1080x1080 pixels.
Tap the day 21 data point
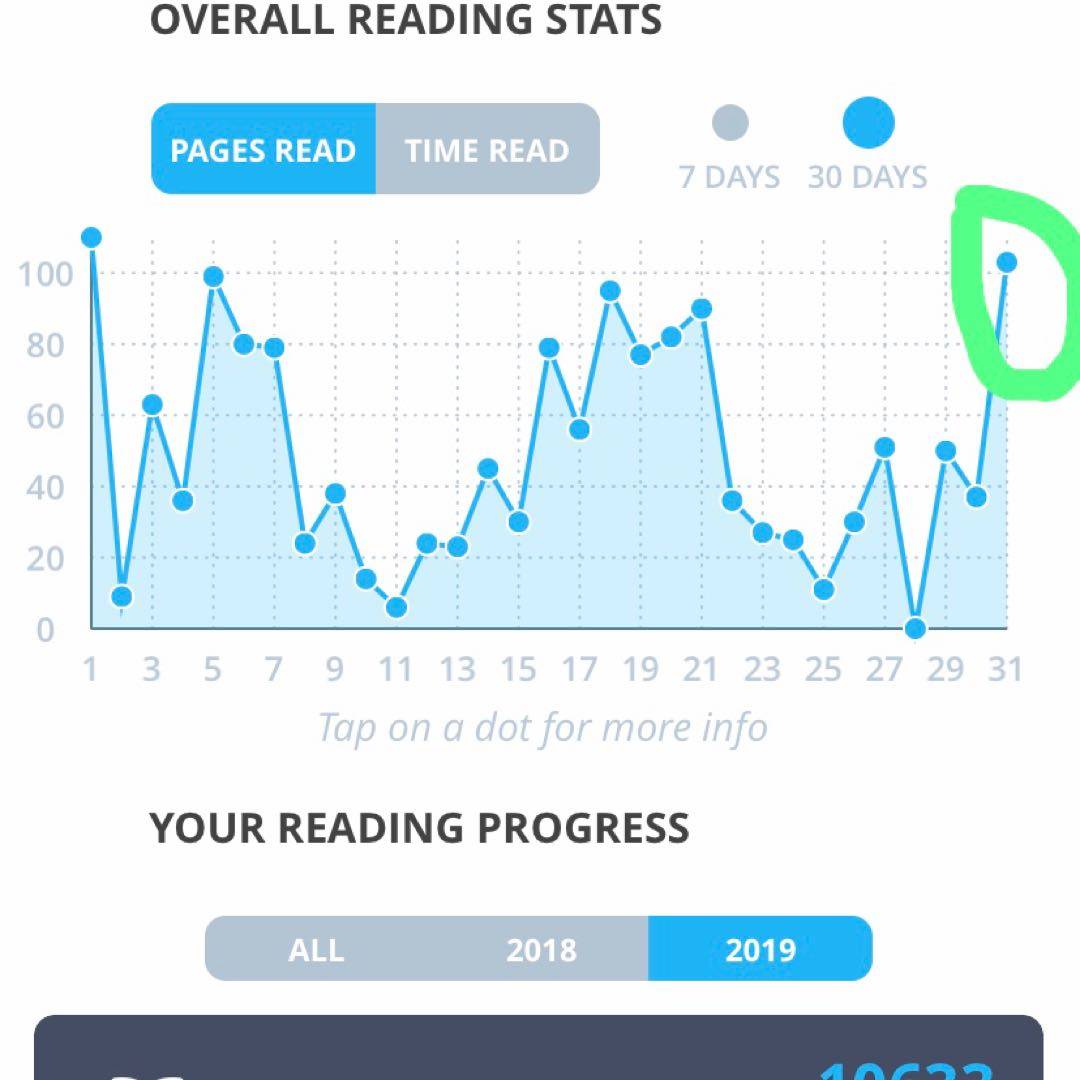click(701, 309)
